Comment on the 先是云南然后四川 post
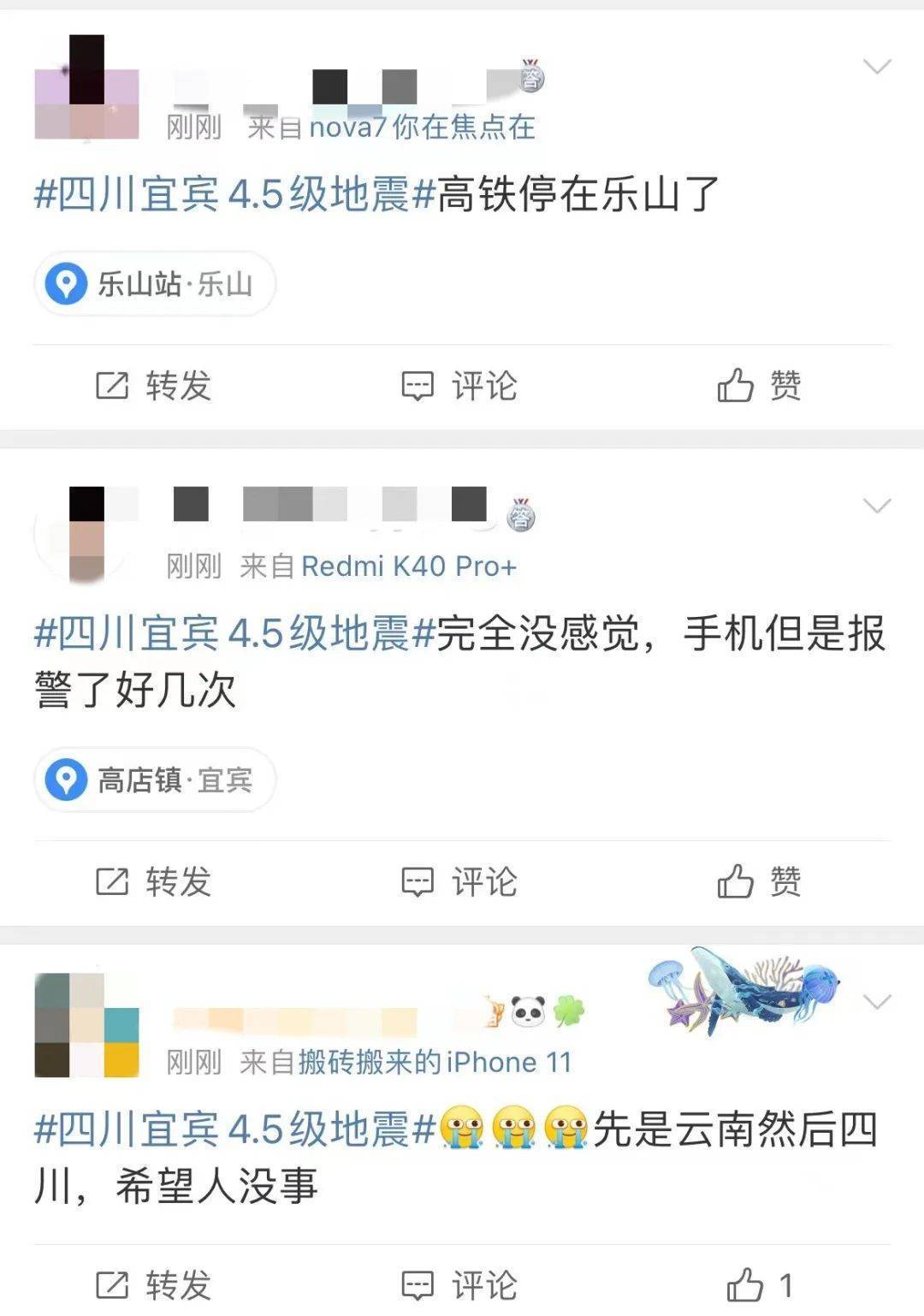924x1316 pixels. (459, 1285)
